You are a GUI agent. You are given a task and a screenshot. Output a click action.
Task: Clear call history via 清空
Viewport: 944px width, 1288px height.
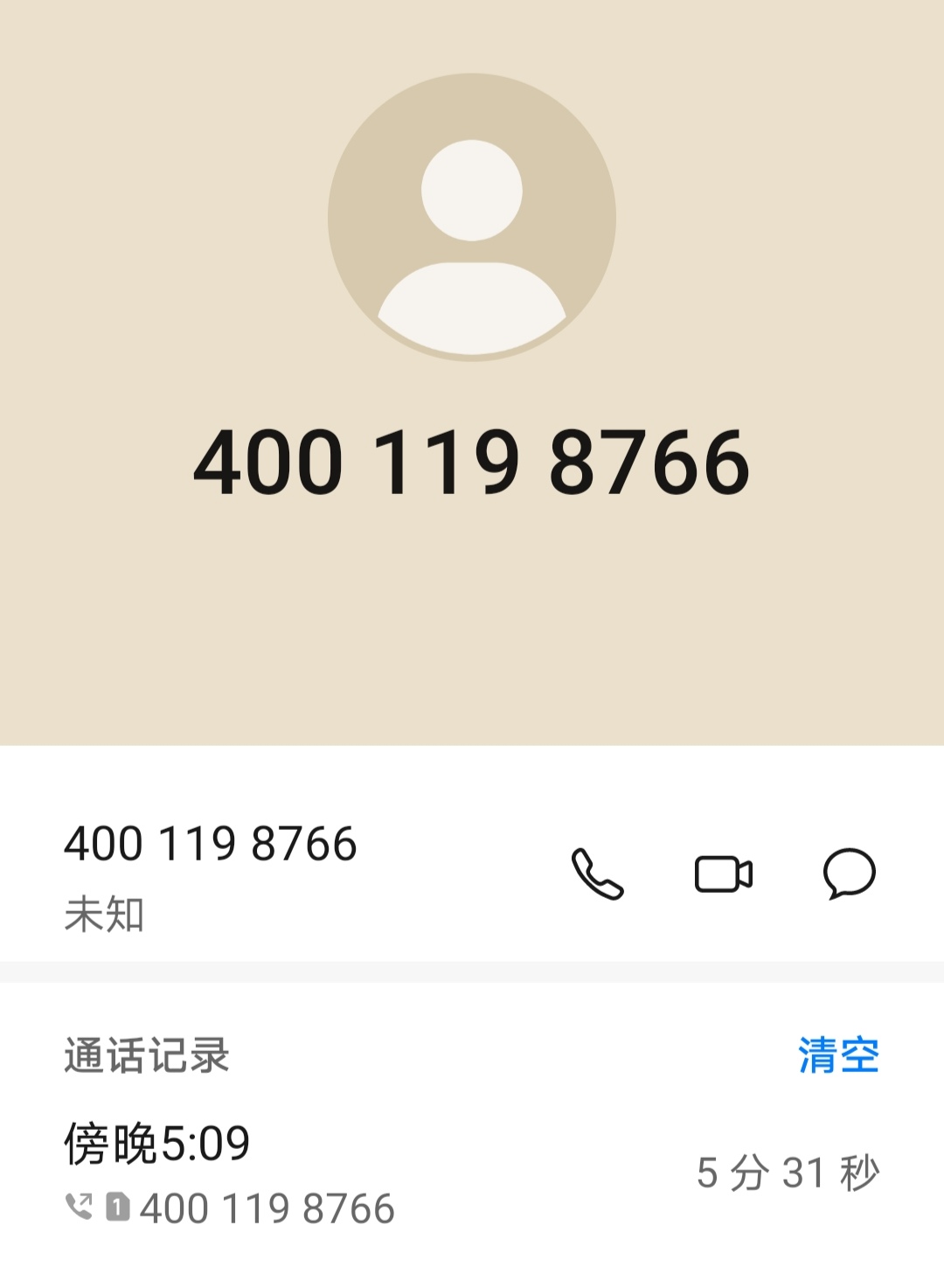[x=837, y=1055]
